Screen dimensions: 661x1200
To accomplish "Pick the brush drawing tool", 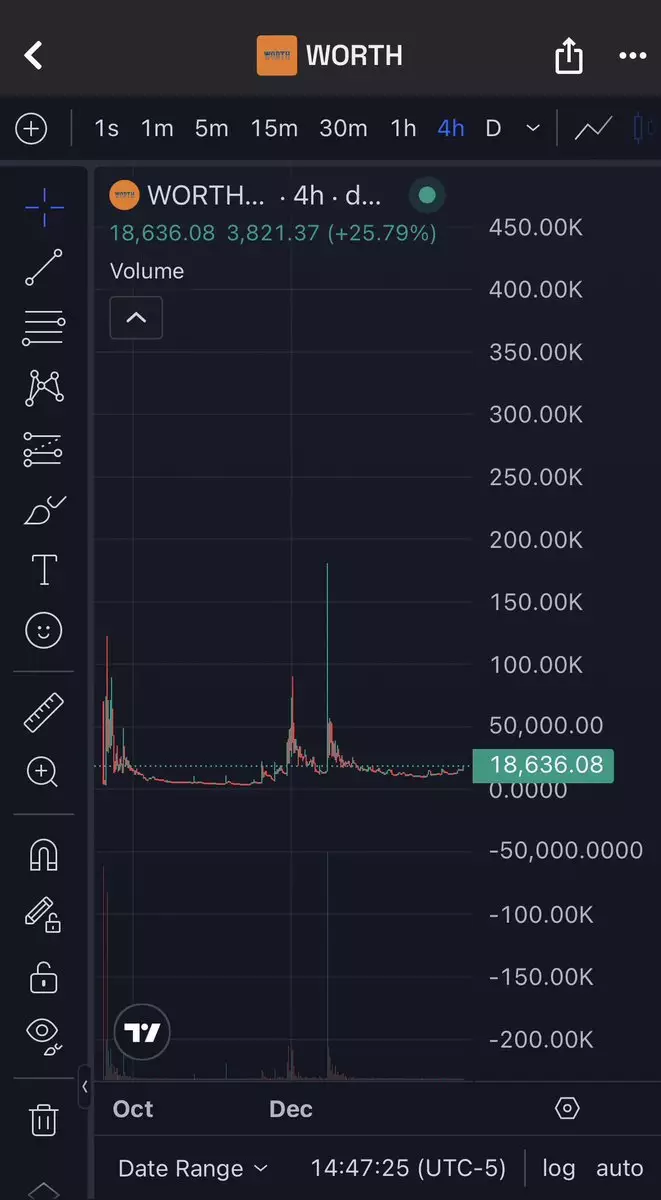I will point(43,510).
